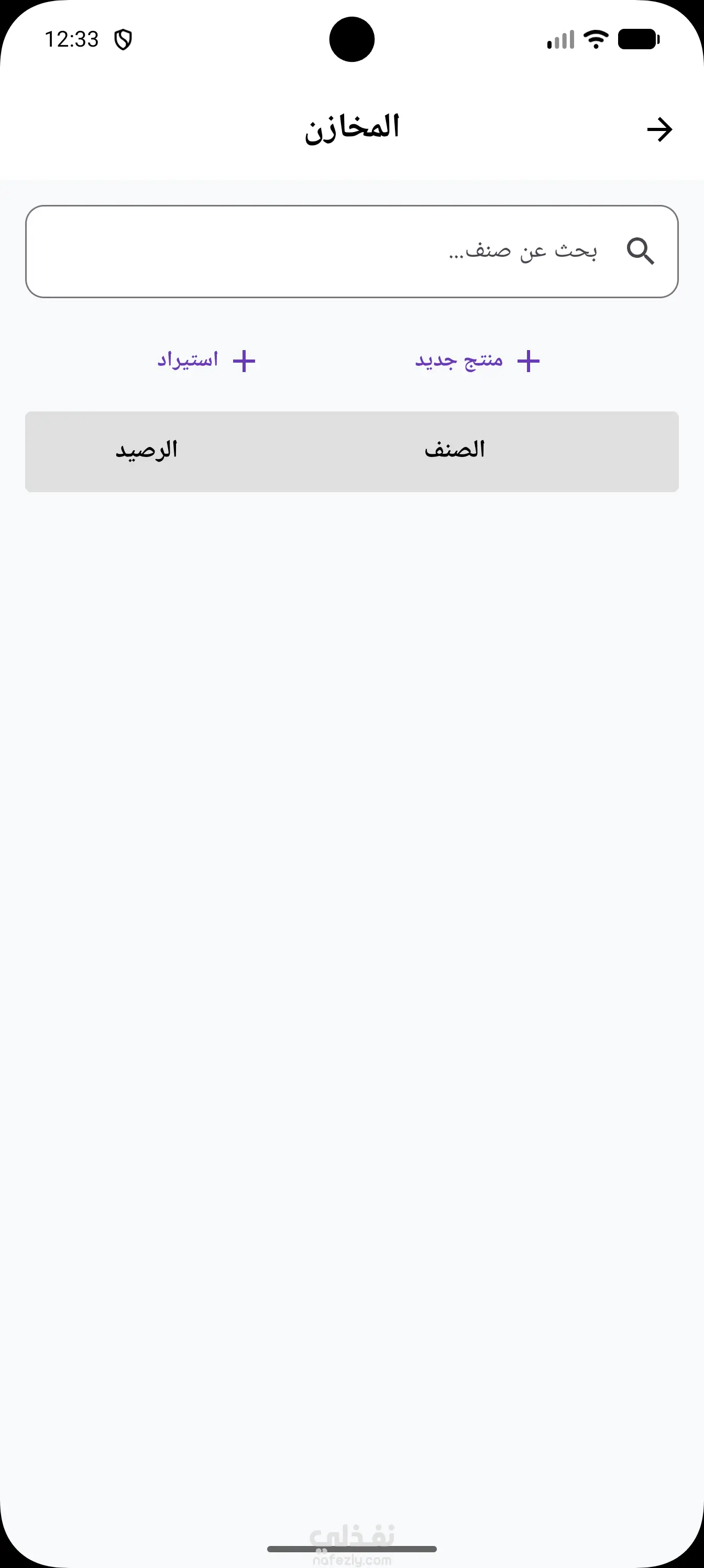Go back using the arrow icon
This screenshot has height=1568, width=704.
(659, 129)
